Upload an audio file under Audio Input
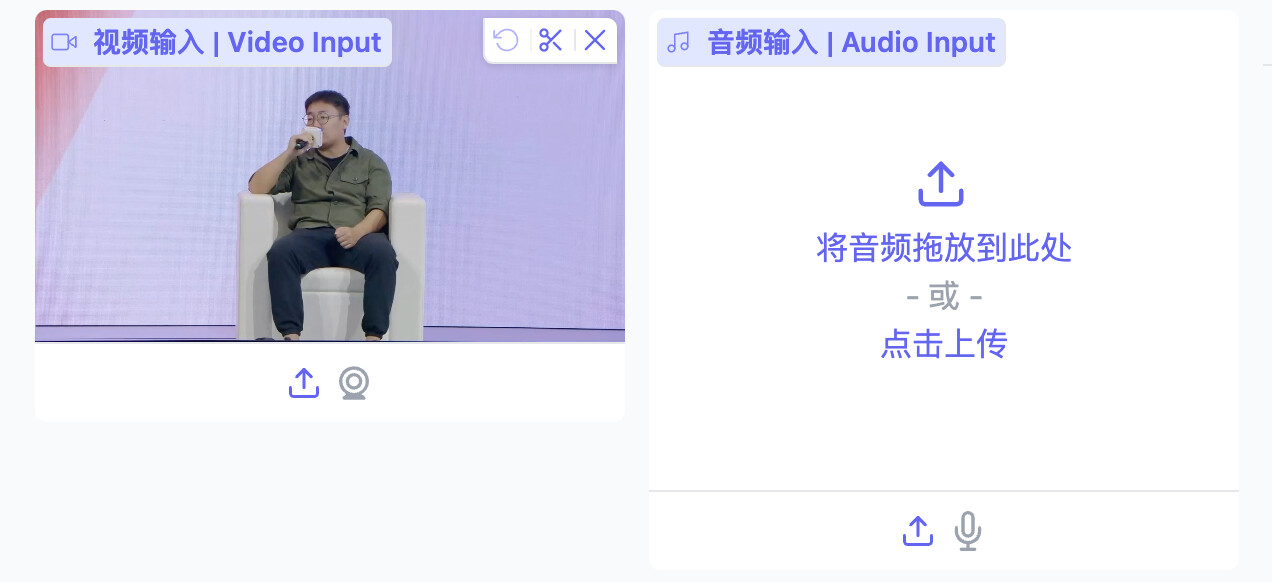Image resolution: width=1272 pixels, height=582 pixels. pyautogui.click(x=917, y=531)
